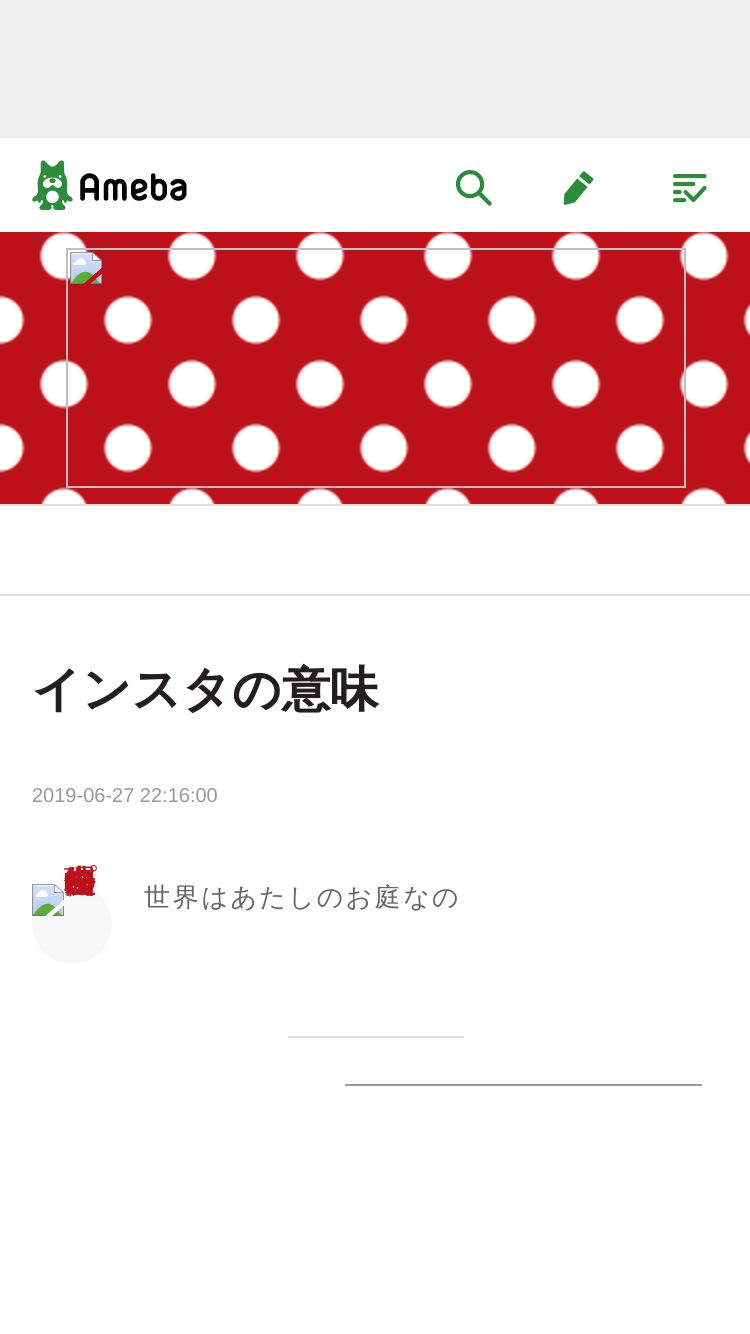The height and width of the screenshot is (1334, 750).
Task: Open the polka-dot blog header banner
Action: click(x=375, y=368)
